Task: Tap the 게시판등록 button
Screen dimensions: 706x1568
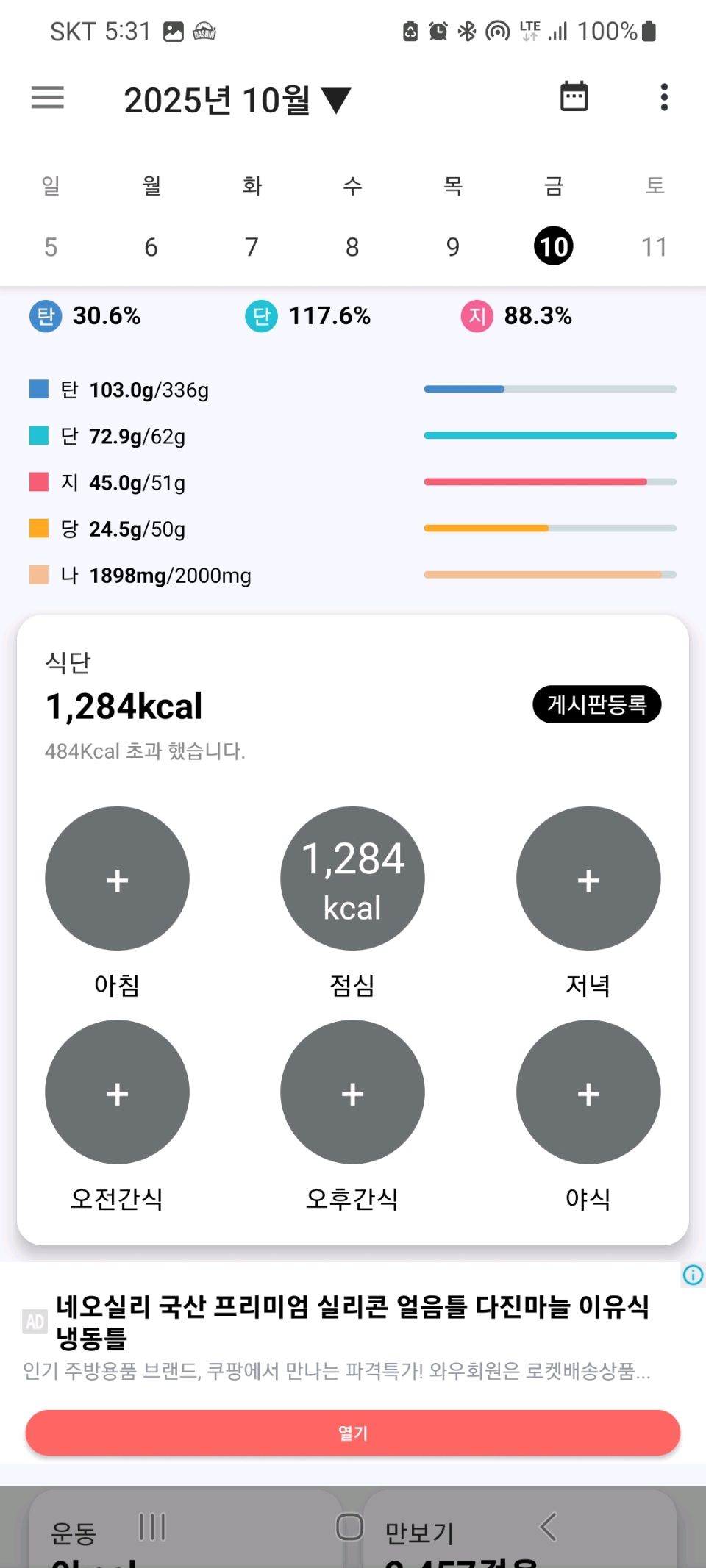Action: coord(596,705)
